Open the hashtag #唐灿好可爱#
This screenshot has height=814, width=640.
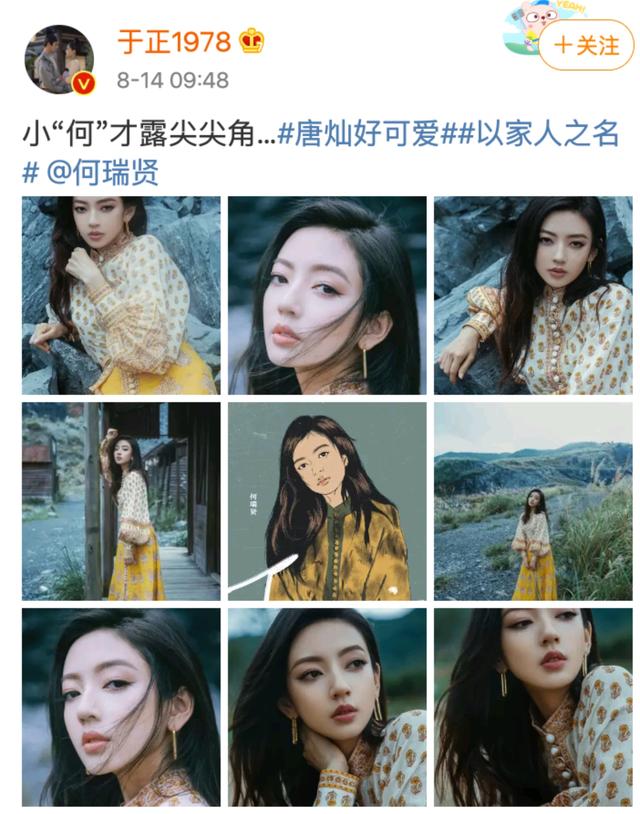tap(360, 134)
